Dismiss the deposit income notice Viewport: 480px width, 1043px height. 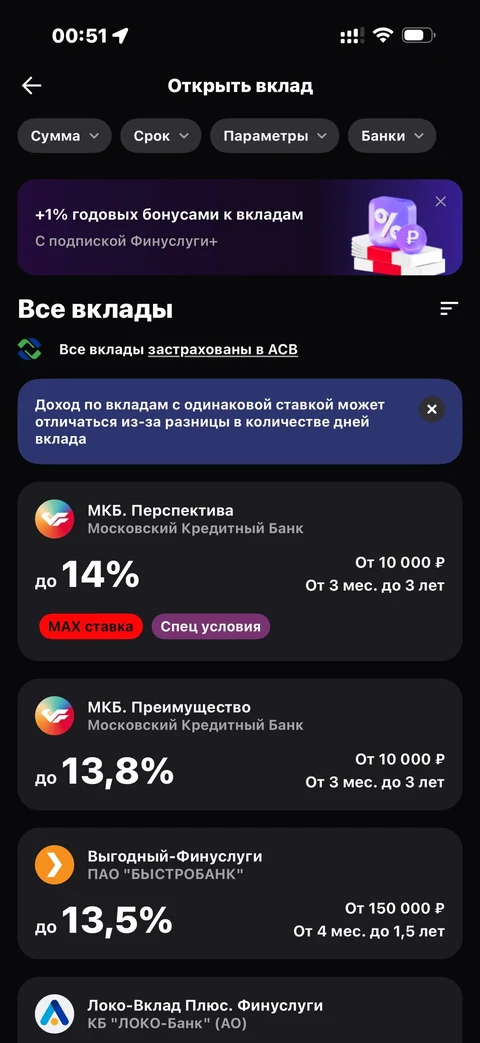(432, 409)
